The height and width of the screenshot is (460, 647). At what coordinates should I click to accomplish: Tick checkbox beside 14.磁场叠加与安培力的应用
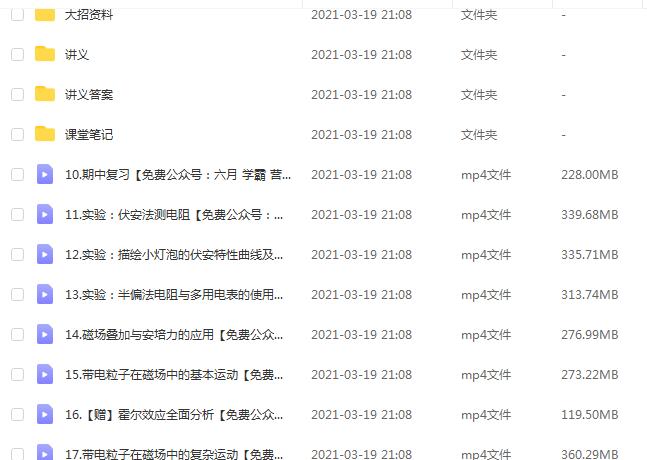[x=17, y=335]
